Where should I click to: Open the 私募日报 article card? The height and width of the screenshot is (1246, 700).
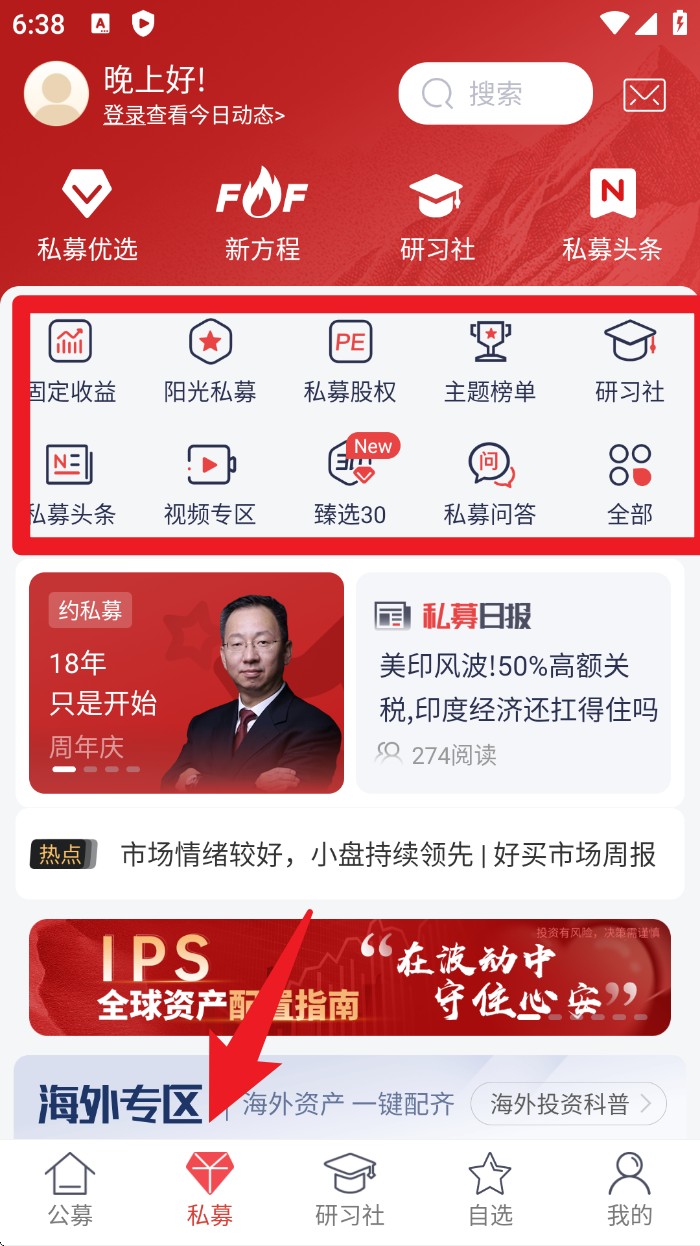[x=513, y=683]
